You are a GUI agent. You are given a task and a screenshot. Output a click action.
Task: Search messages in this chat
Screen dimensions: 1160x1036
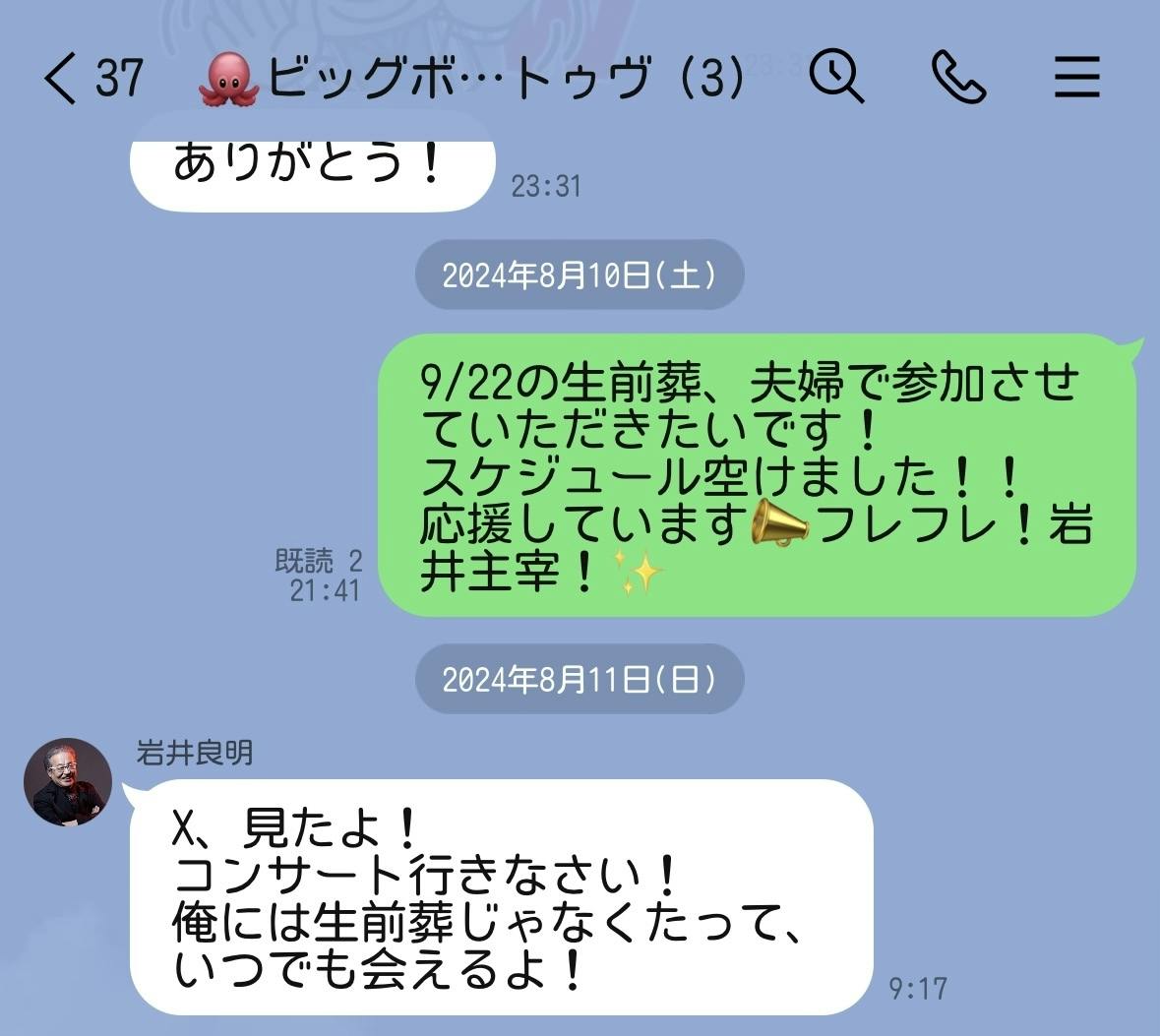click(835, 77)
